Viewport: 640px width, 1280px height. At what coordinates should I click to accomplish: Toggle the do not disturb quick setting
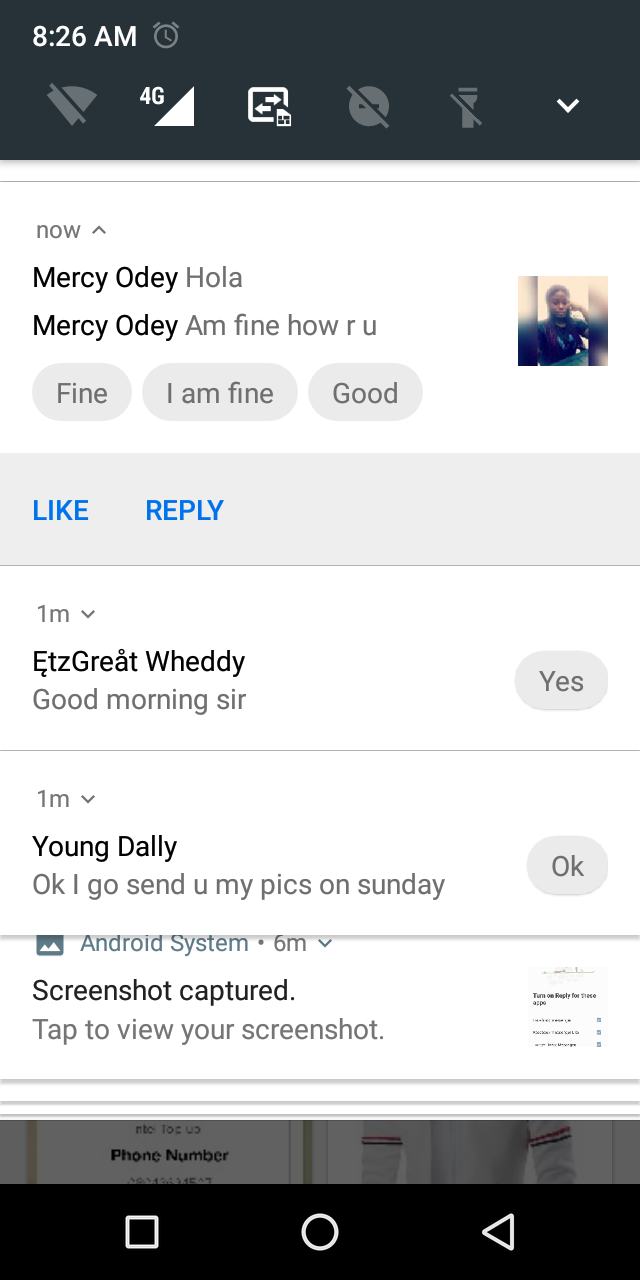tap(368, 105)
